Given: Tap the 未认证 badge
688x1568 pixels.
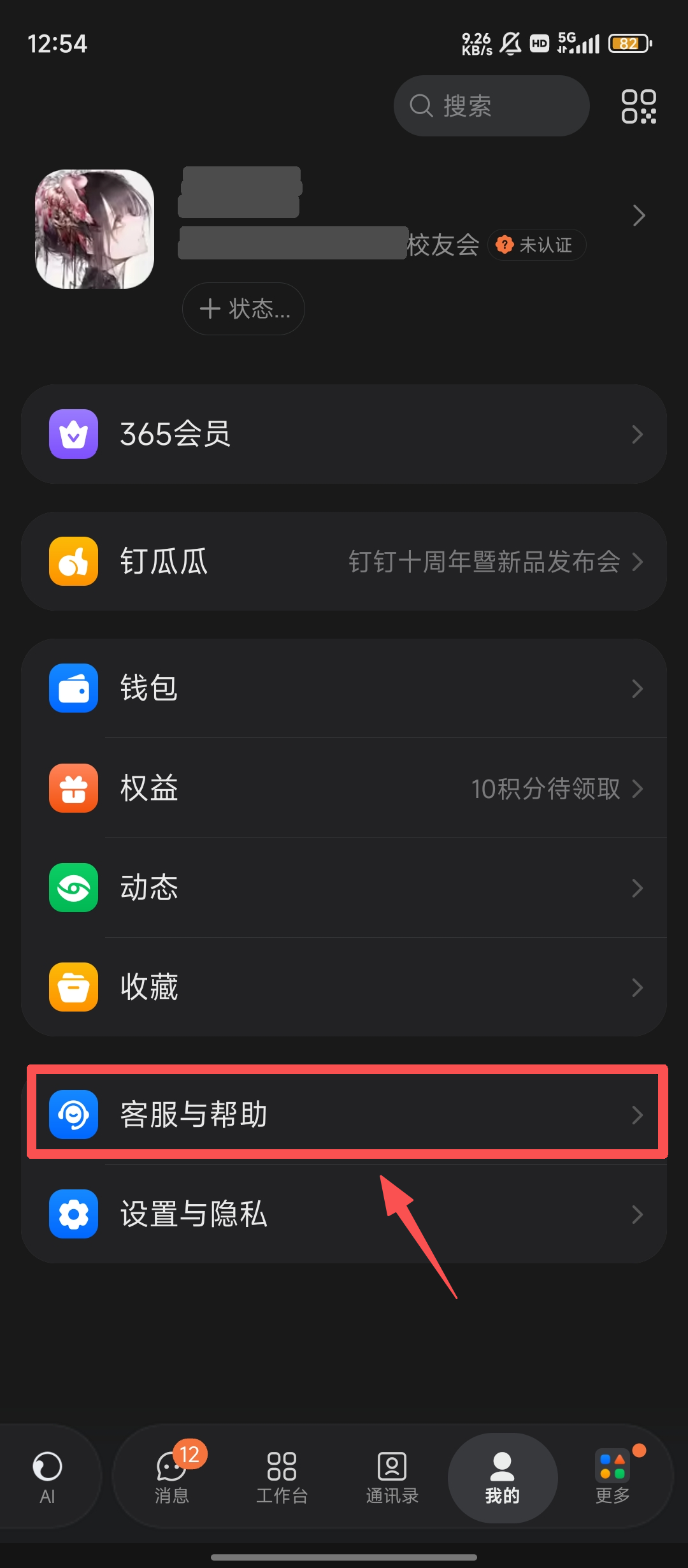Looking at the screenshot, I should pyautogui.click(x=536, y=245).
